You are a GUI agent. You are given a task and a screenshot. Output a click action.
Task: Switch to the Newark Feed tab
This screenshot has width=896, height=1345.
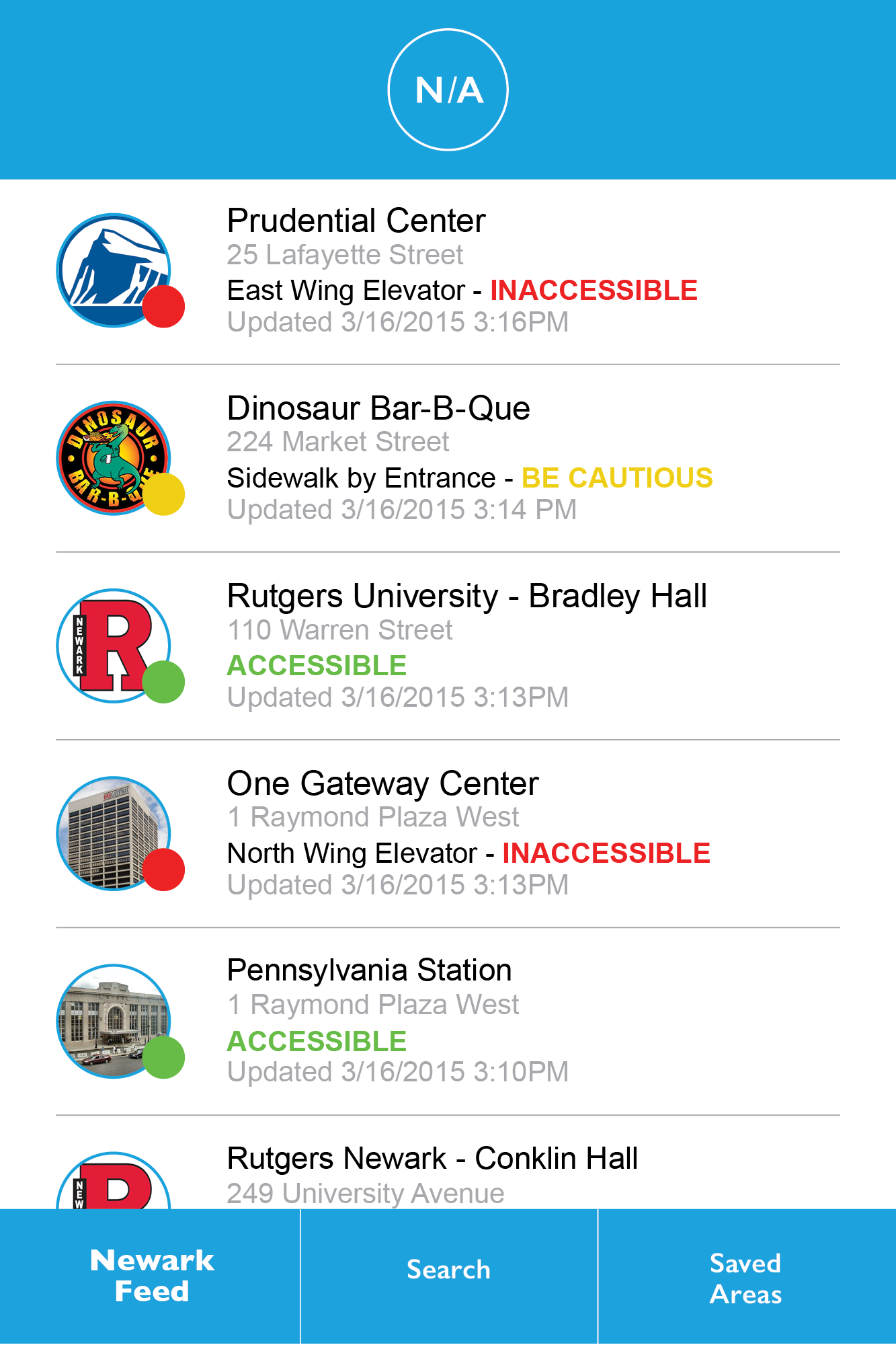(151, 1276)
